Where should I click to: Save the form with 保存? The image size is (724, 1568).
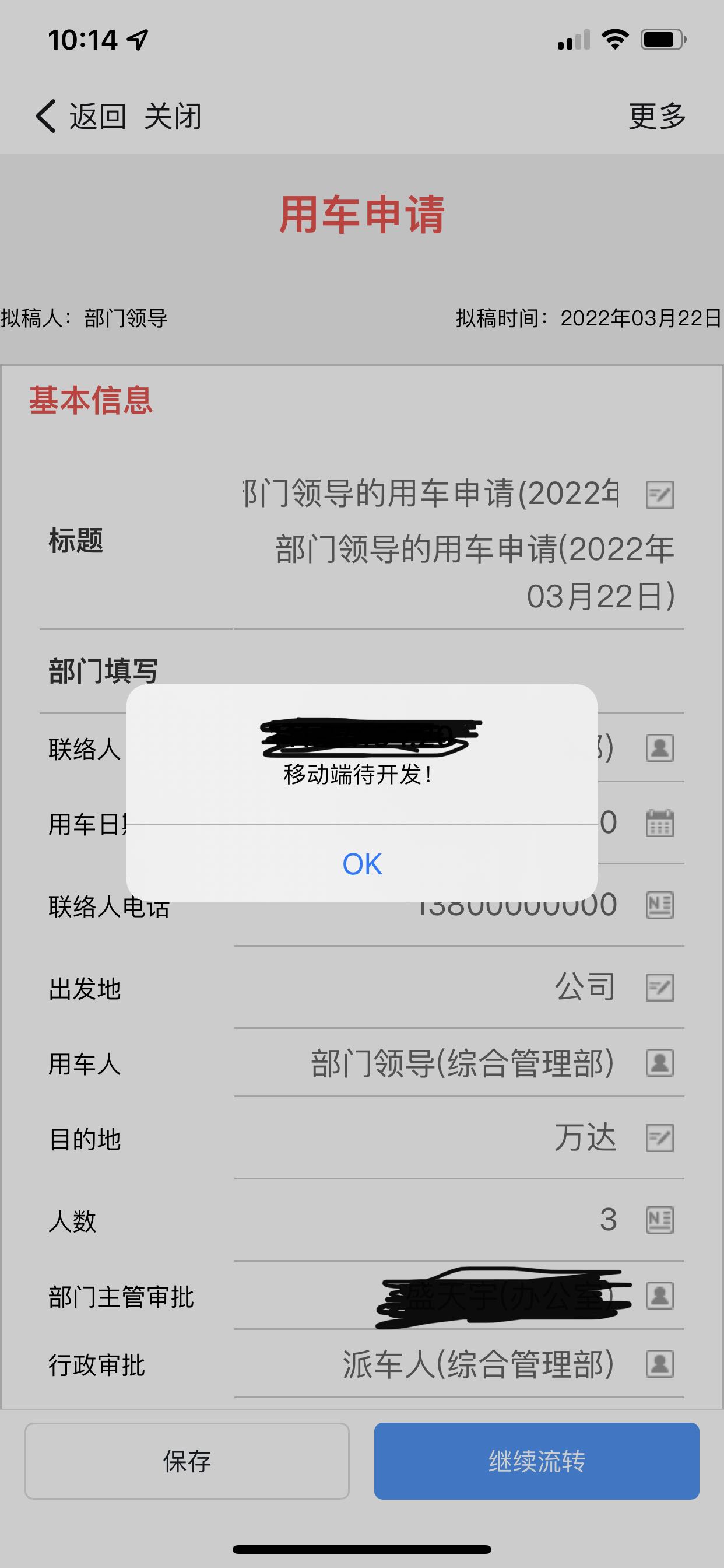187,1461
